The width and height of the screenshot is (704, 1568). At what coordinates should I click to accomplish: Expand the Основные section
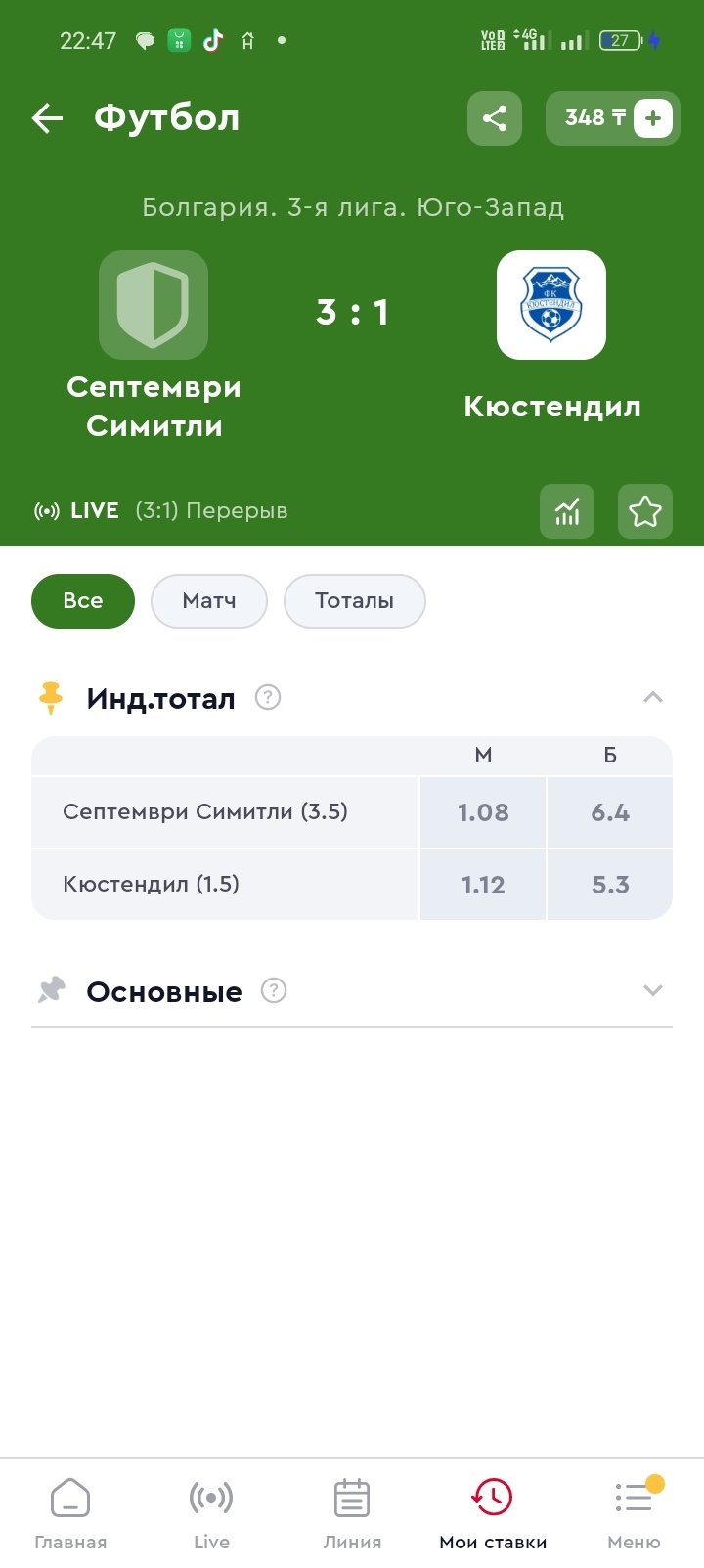click(x=652, y=991)
